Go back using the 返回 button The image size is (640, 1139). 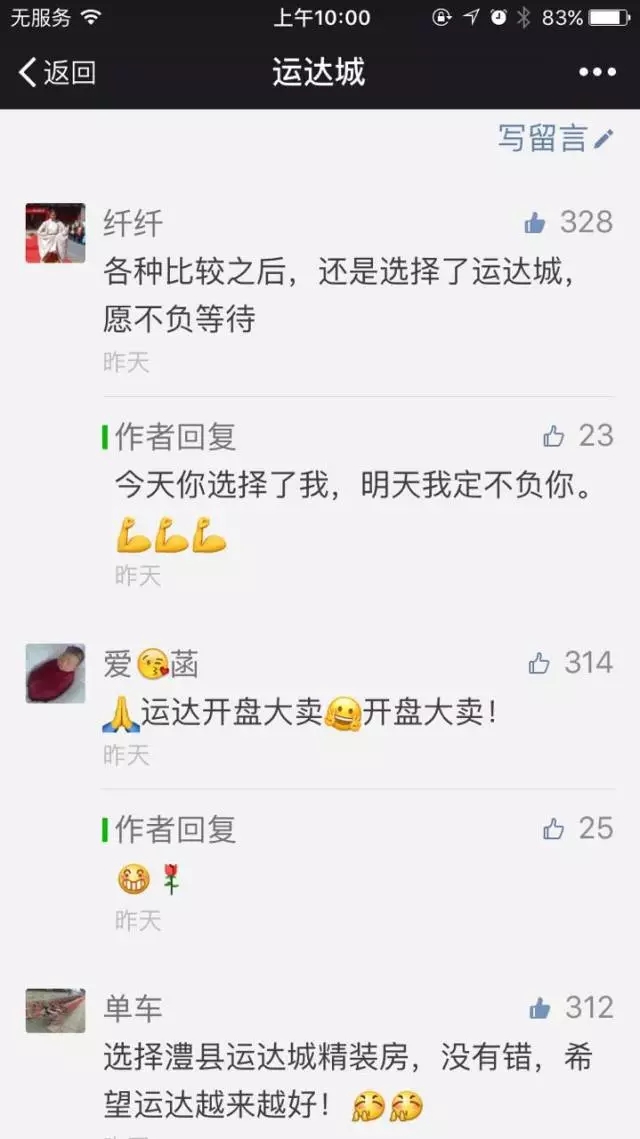tap(57, 72)
